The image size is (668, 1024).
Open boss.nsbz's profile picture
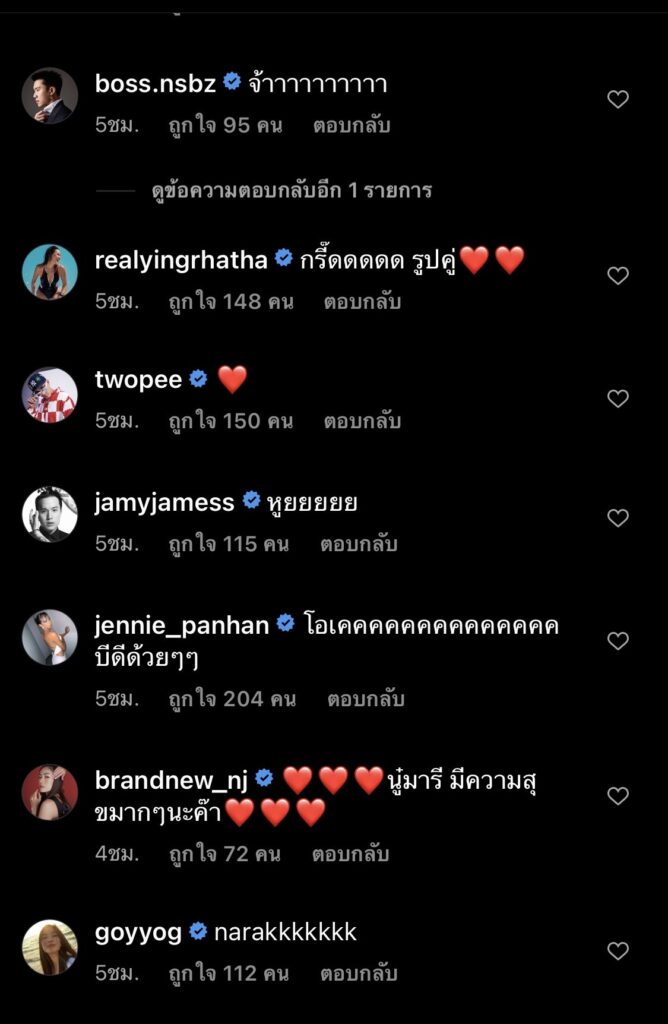click(50, 96)
